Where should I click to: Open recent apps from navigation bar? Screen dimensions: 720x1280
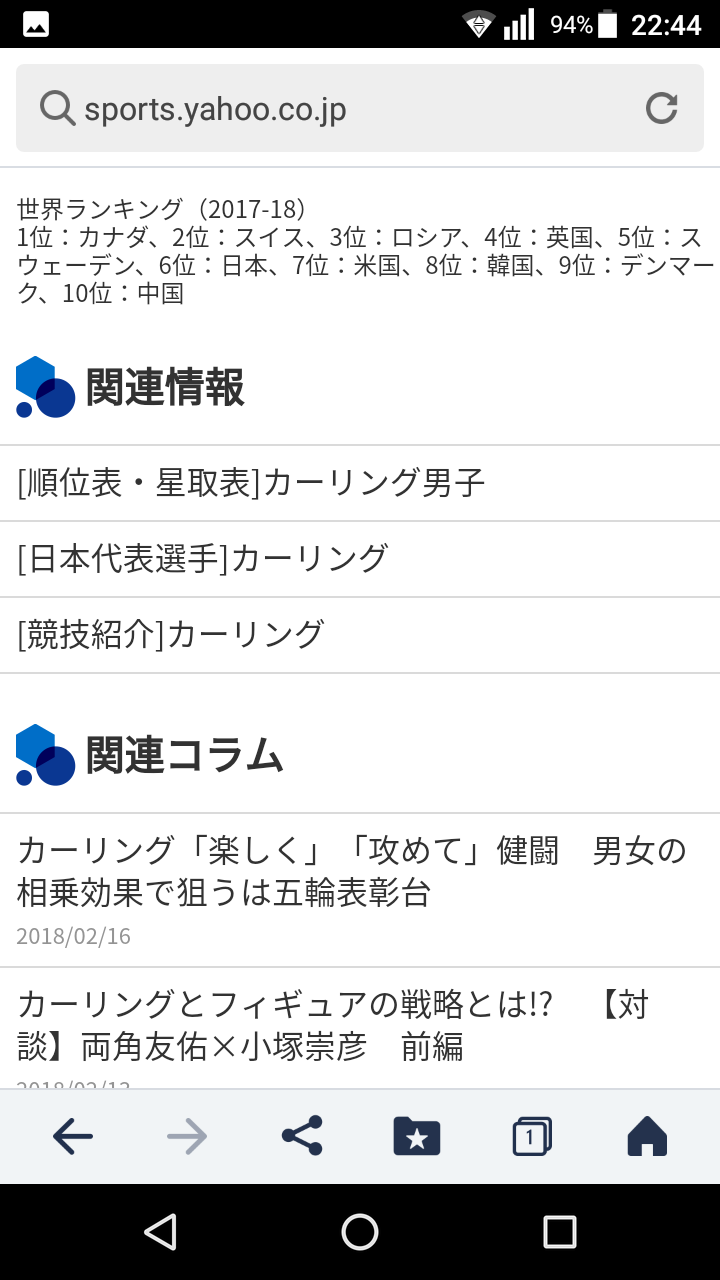point(560,1232)
